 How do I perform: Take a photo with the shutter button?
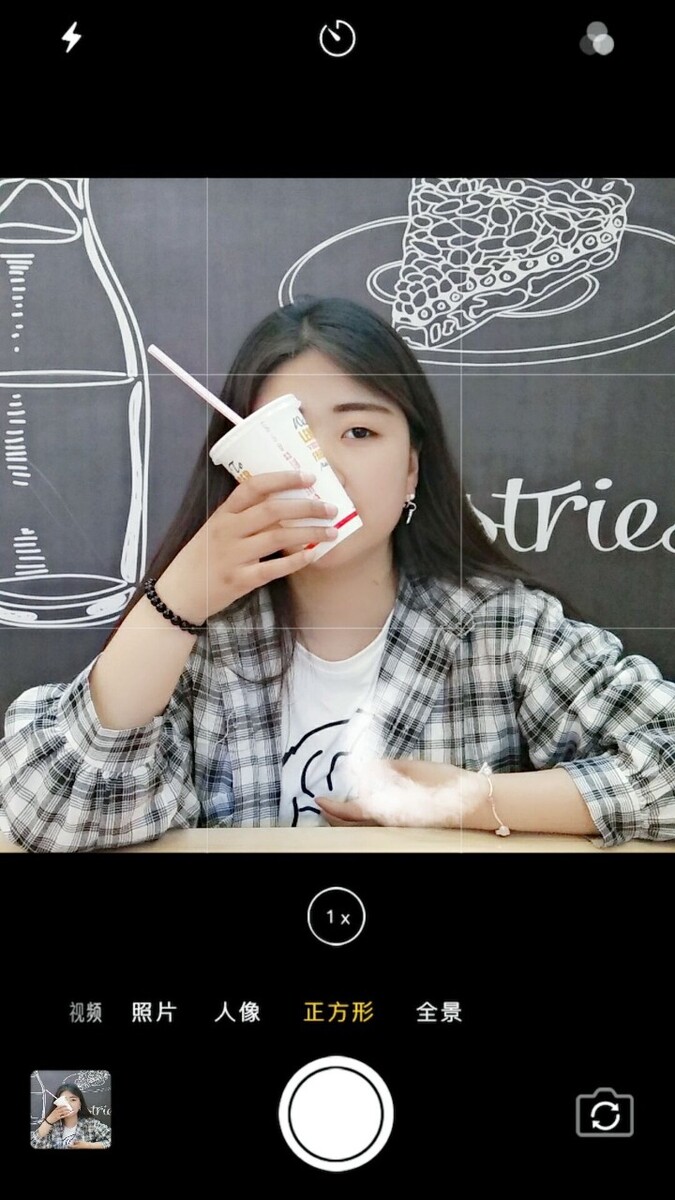click(x=336, y=1113)
